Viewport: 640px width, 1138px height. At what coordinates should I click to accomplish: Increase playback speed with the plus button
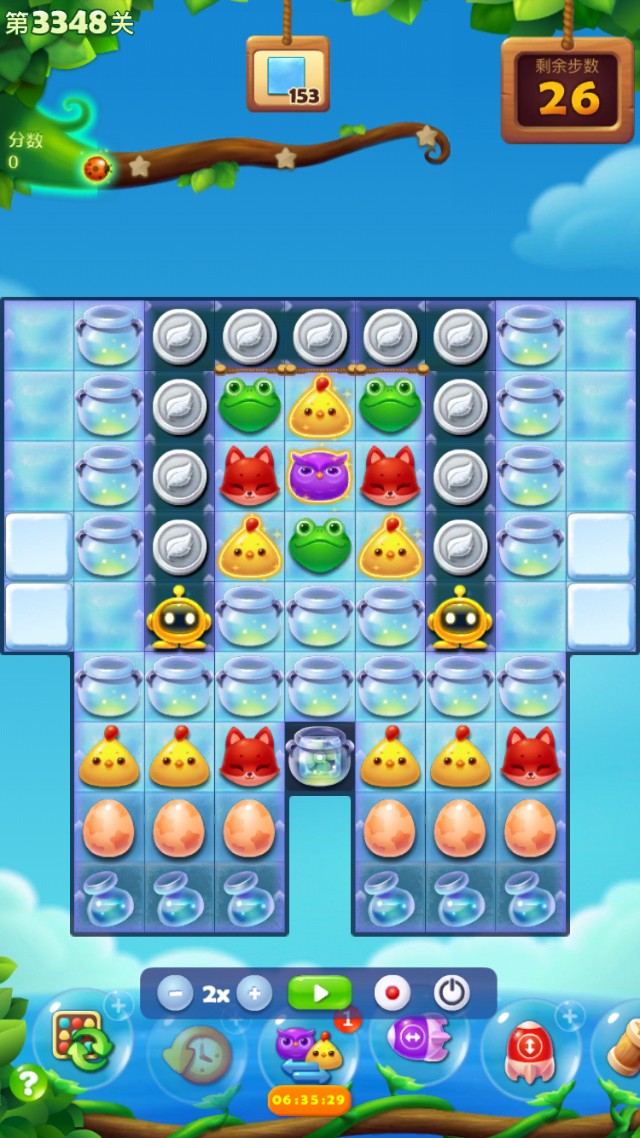click(x=254, y=993)
